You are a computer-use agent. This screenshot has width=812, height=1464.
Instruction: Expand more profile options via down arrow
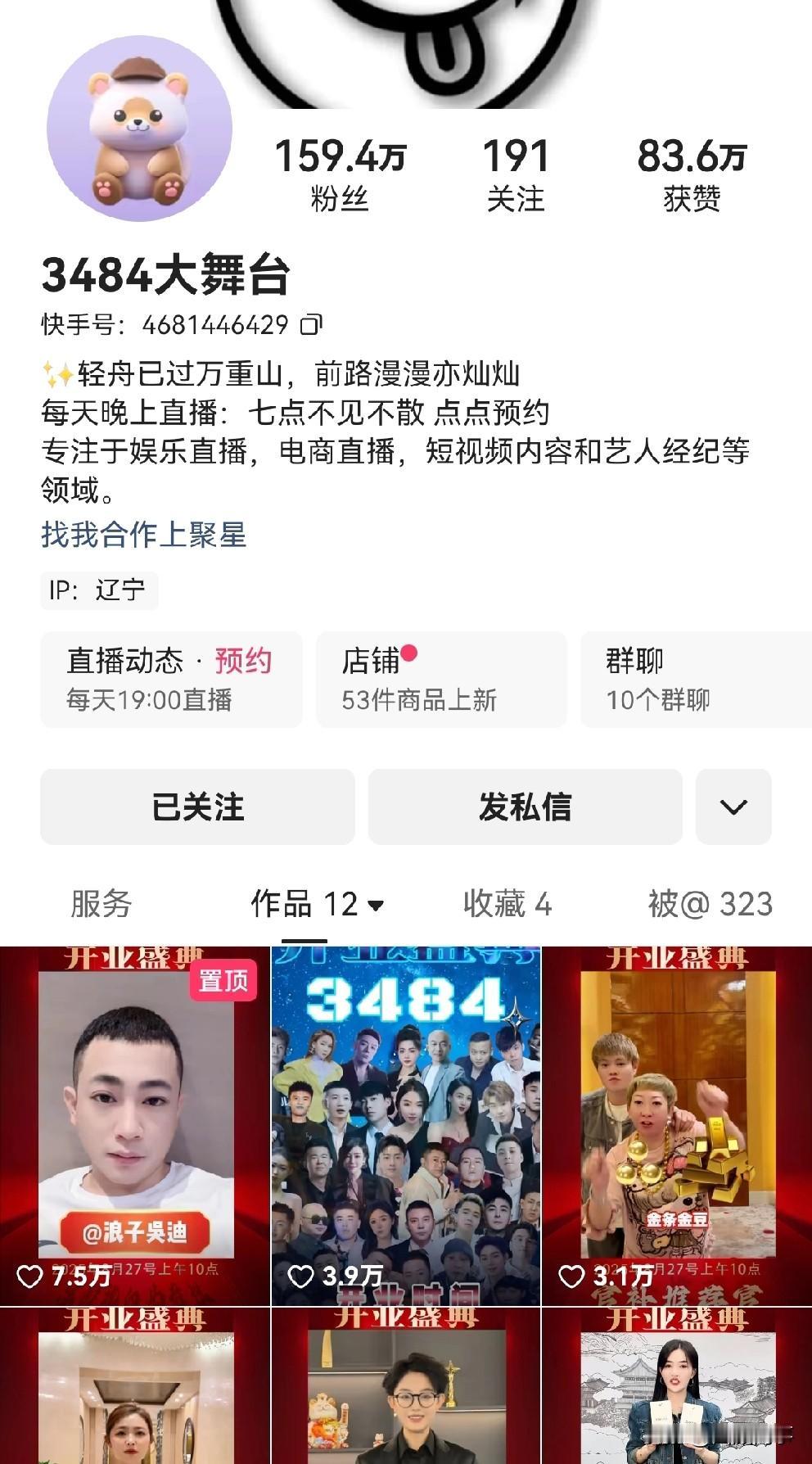tap(735, 807)
